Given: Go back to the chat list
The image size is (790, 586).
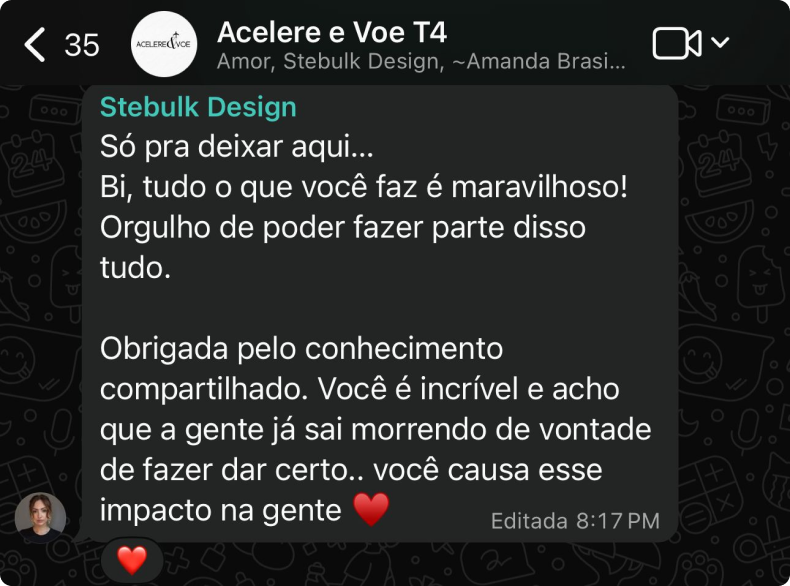Looking at the screenshot, I should [x=36, y=44].
